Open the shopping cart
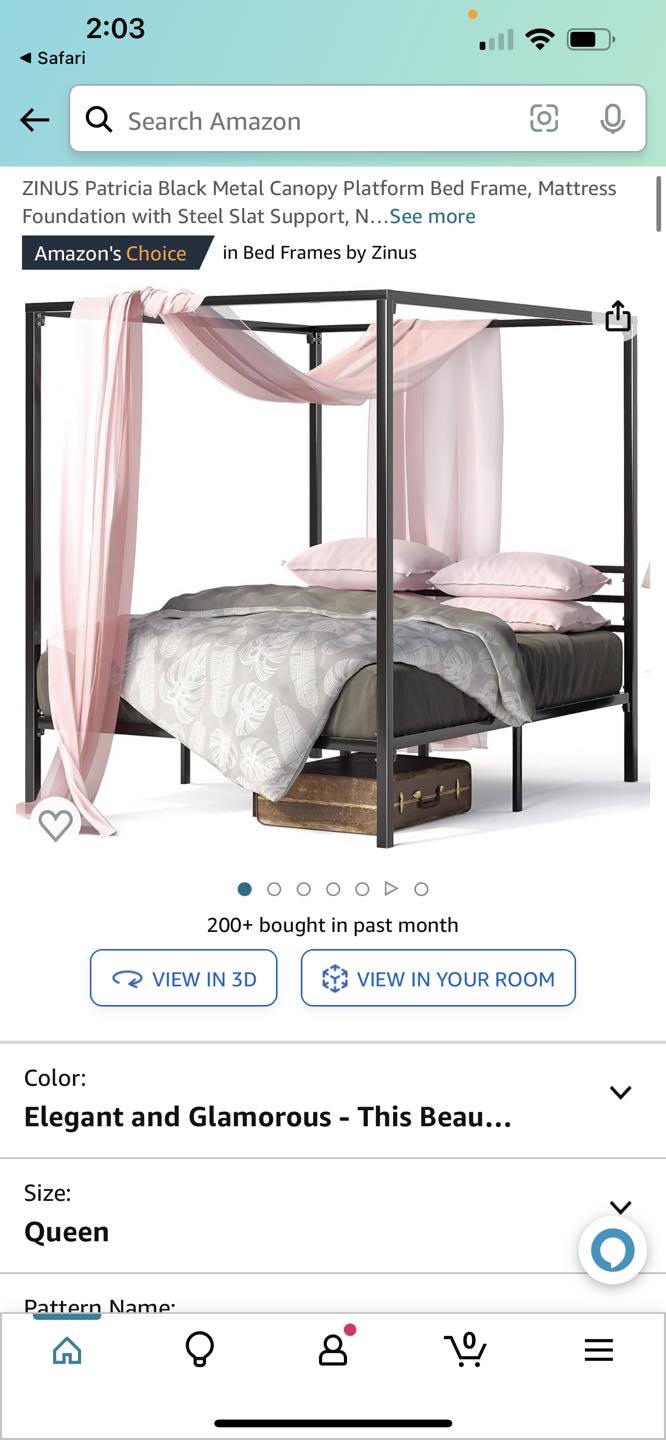This screenshot has width=666, height=1440. [465, 1351]
